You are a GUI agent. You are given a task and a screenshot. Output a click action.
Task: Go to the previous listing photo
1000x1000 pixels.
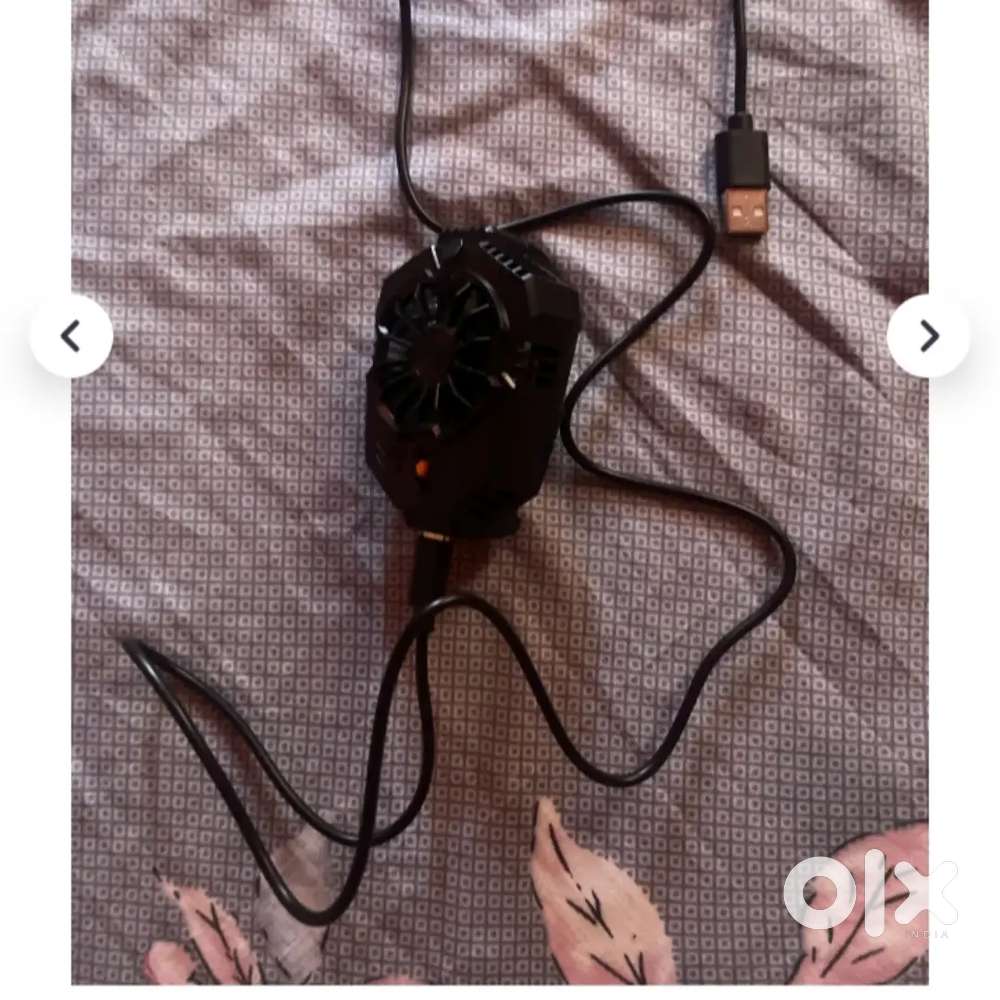coord(71,336)
